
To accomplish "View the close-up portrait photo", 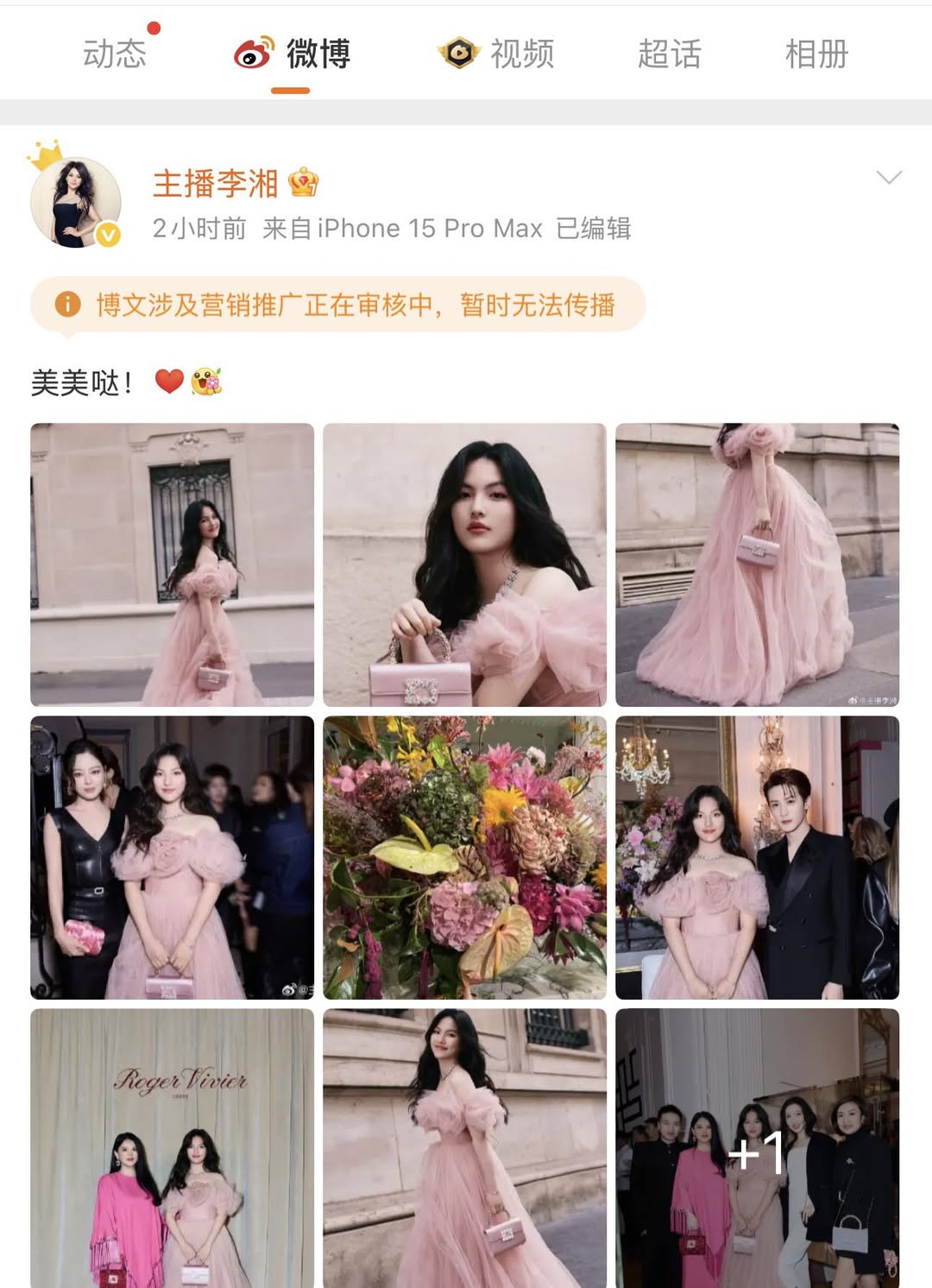I will (x=464, y=565).
